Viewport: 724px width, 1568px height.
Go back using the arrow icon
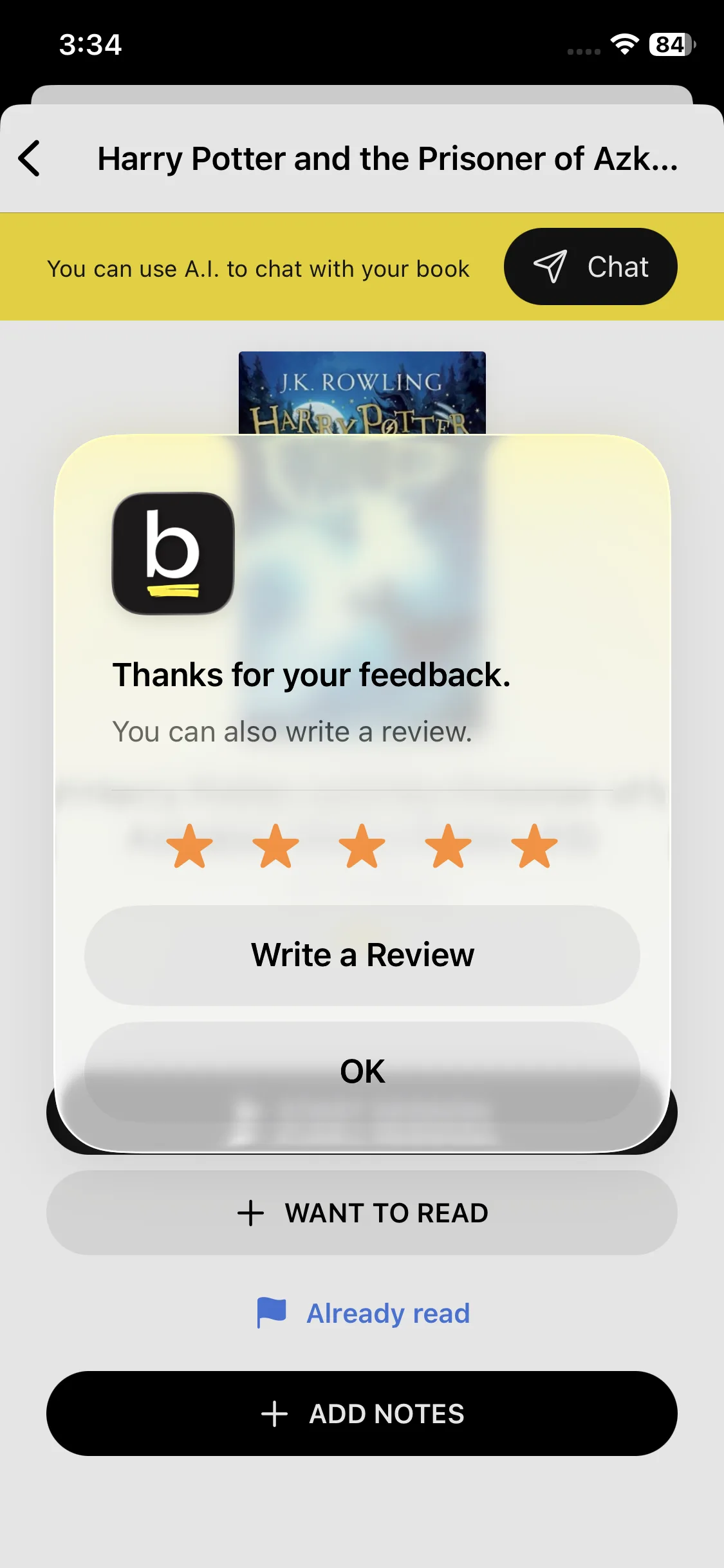tap(30, 158)
